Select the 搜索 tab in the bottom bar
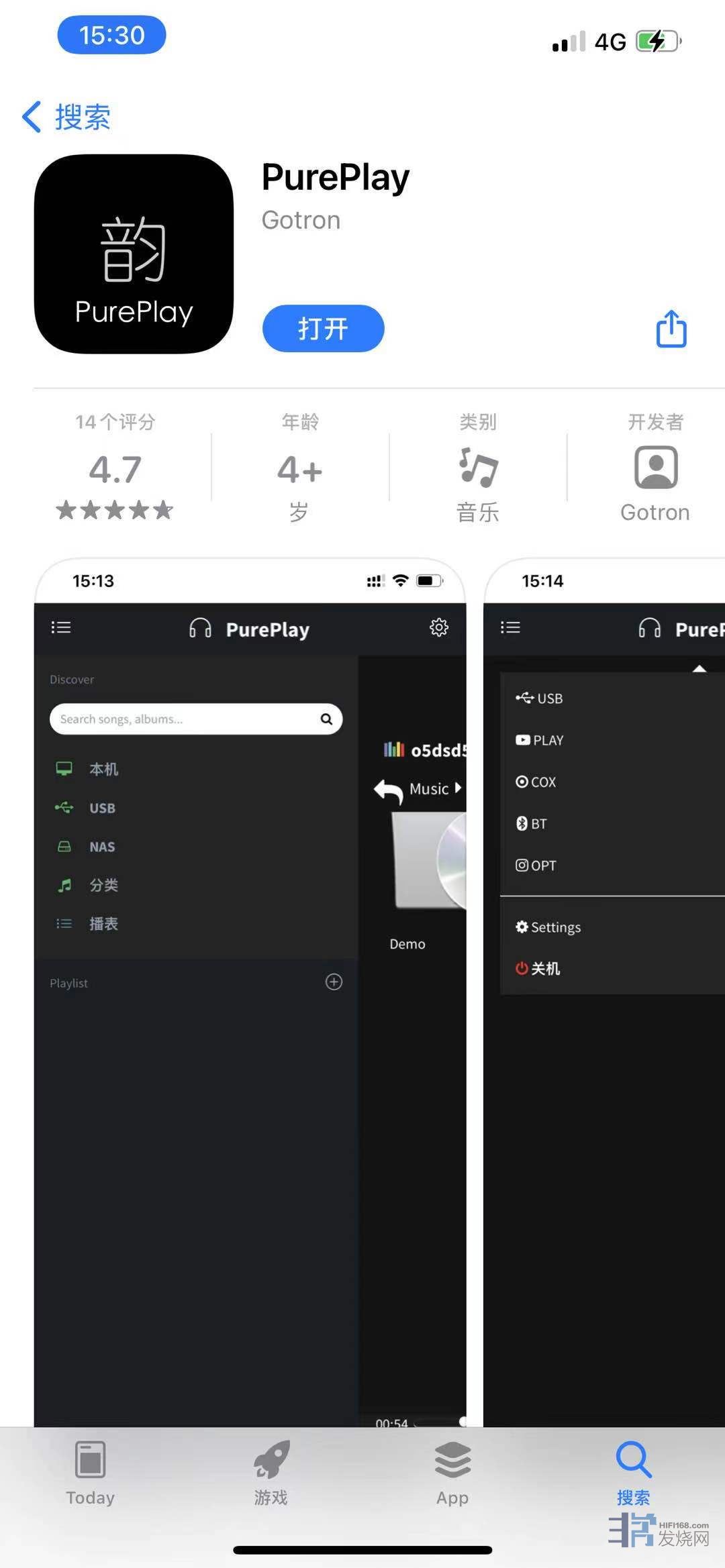This screenshot has width=725, height=1568. 633,1473
